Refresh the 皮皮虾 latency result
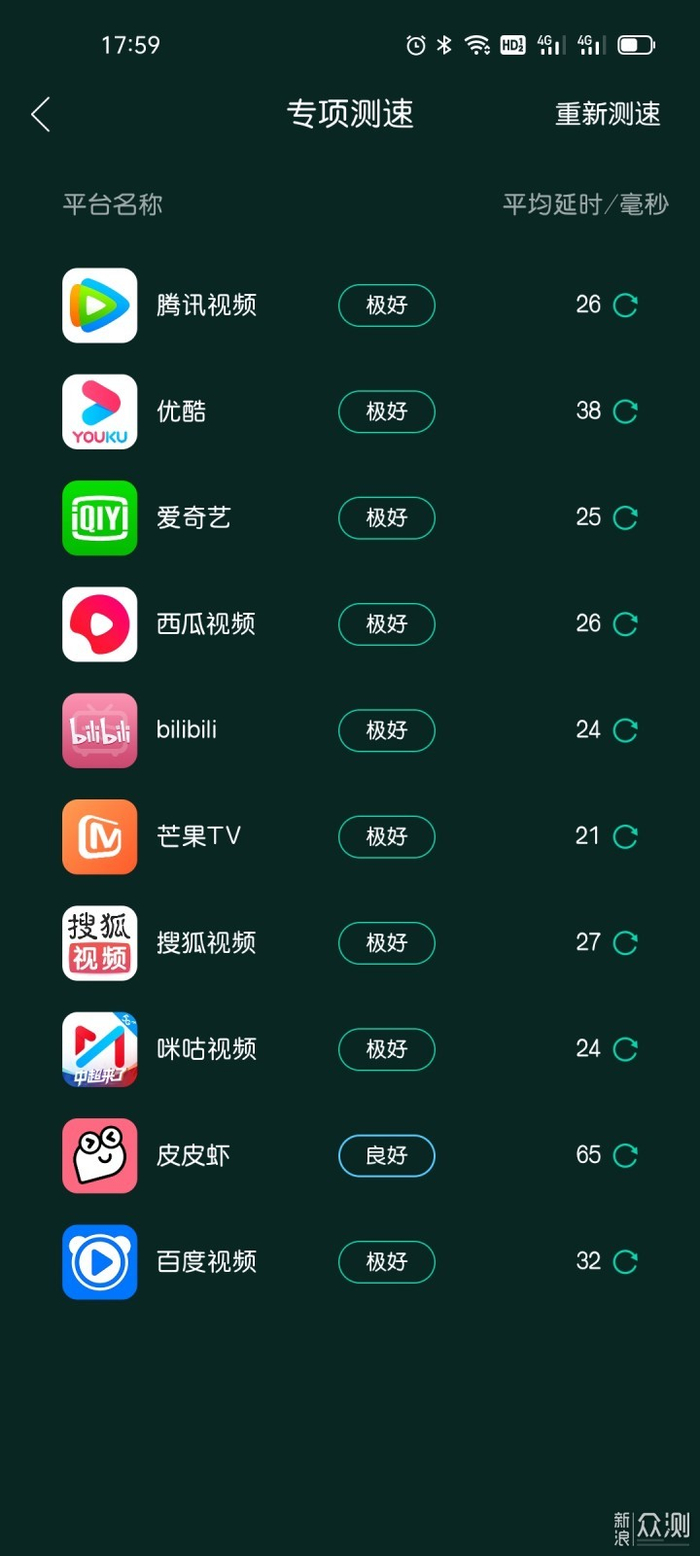The height and width of the screenshot is (1556, 700). [x=625, y=1156]
